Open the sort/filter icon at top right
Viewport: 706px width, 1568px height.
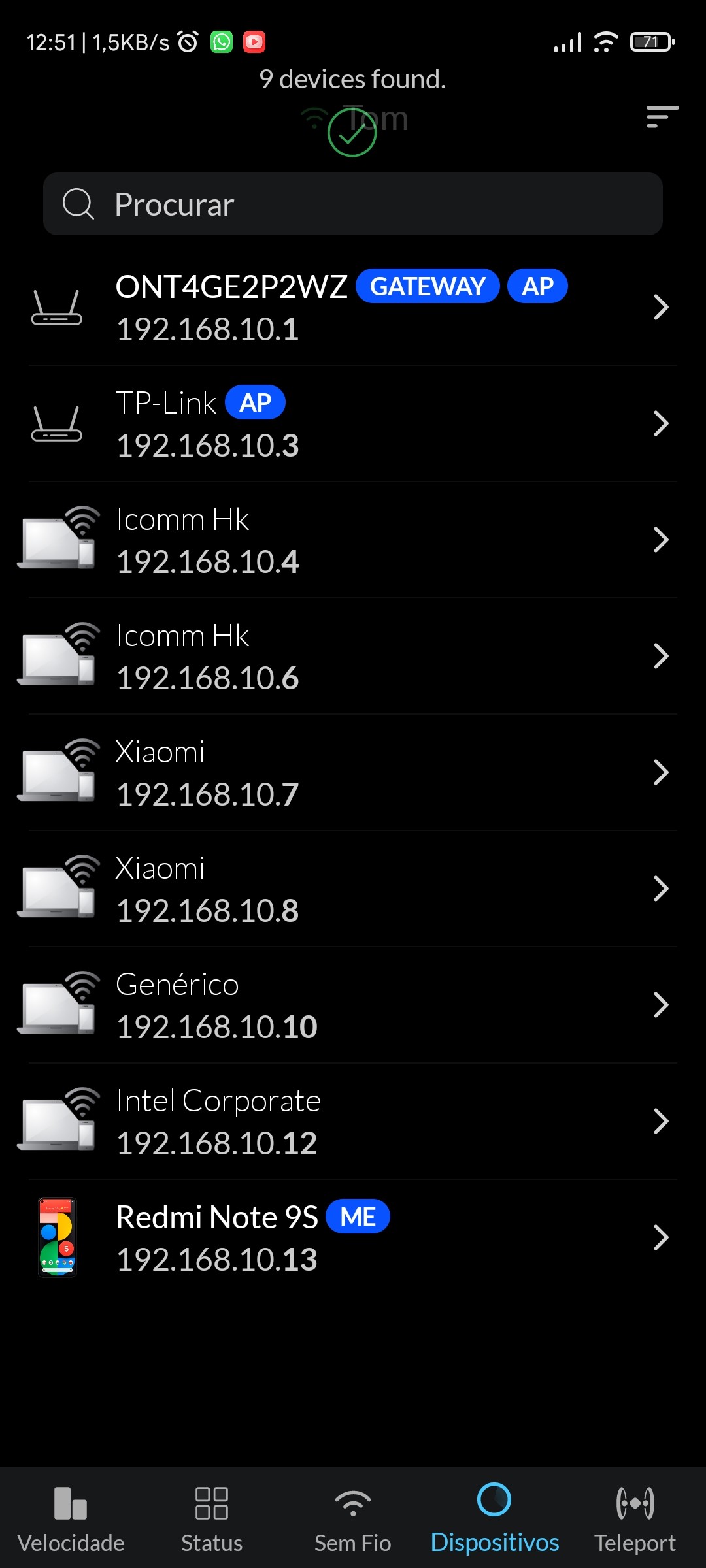click(x=662, y=117)
